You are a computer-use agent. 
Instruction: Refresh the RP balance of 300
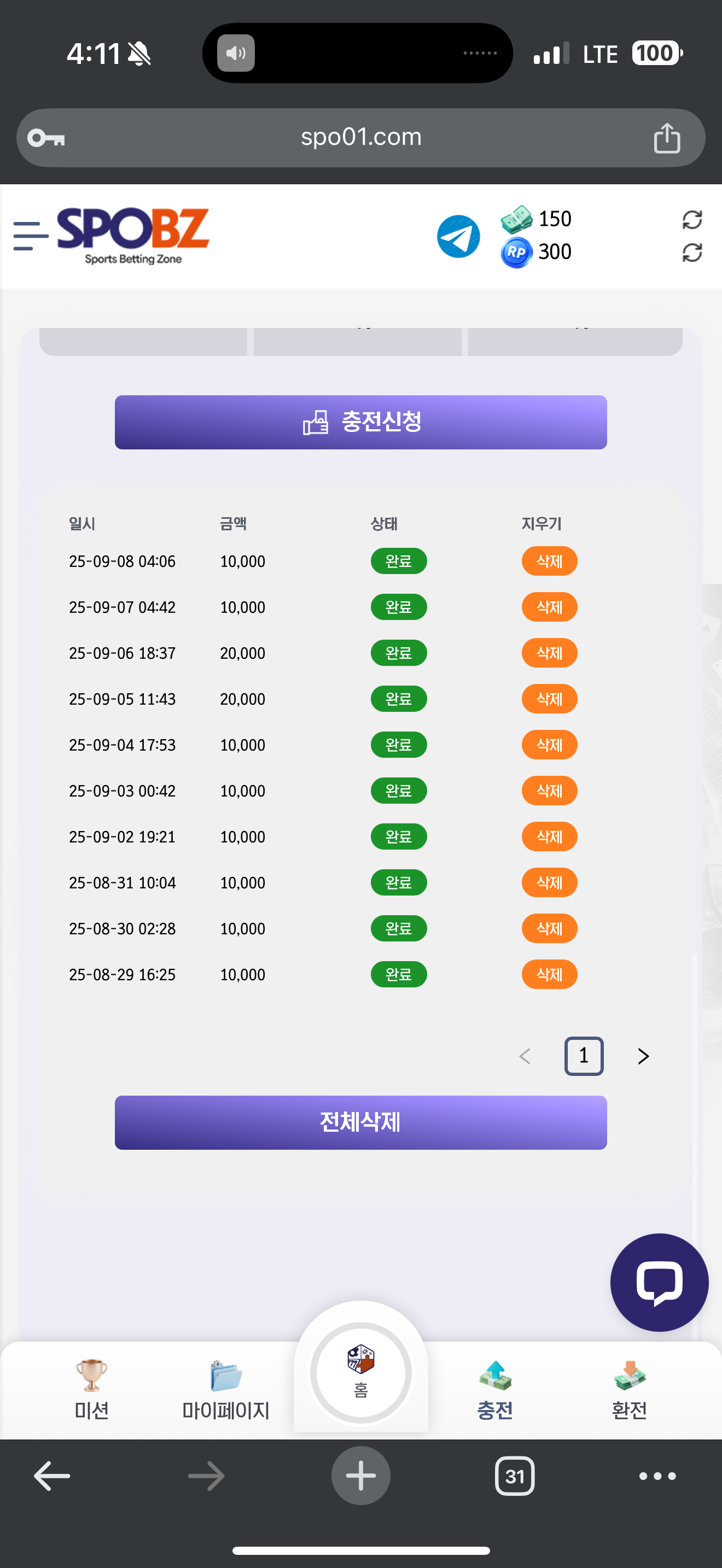pos(692,253)
